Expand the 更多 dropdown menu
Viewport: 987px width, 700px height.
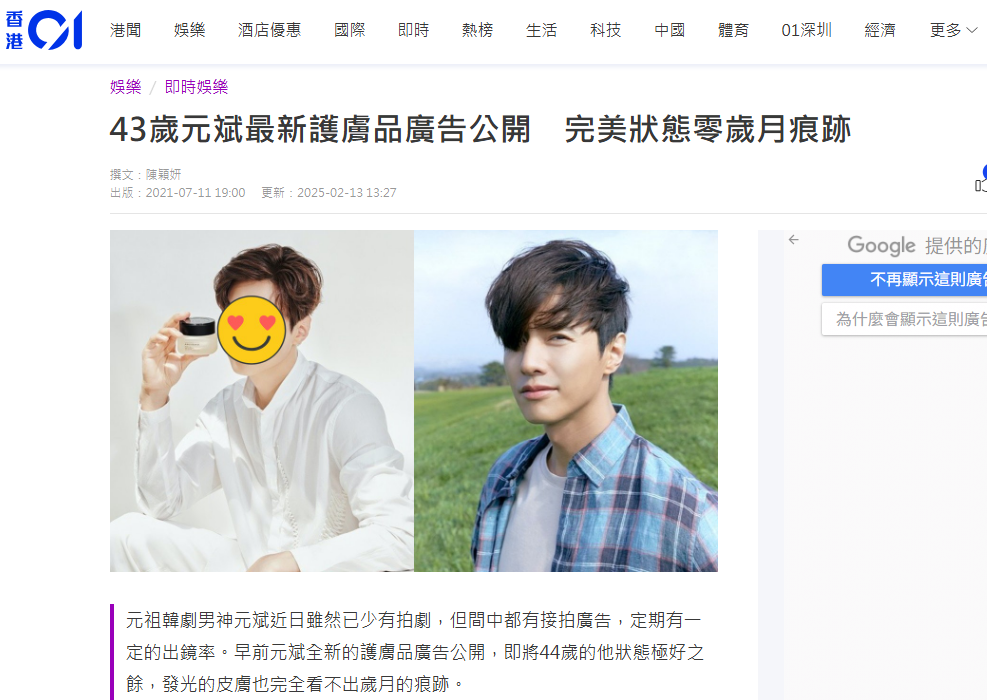tap(953, 30)
